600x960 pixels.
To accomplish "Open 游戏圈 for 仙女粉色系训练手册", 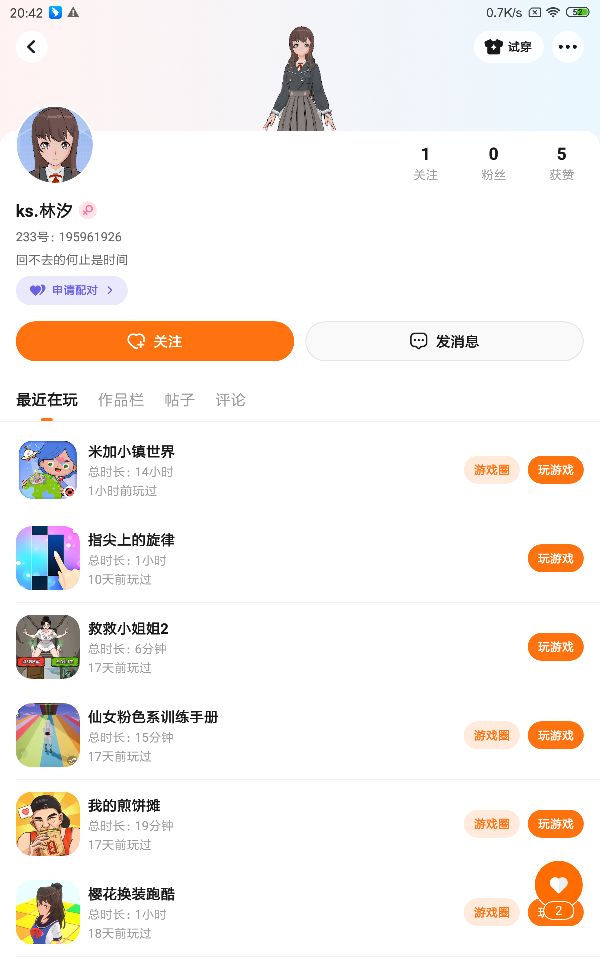I will (x=491, y=735).
